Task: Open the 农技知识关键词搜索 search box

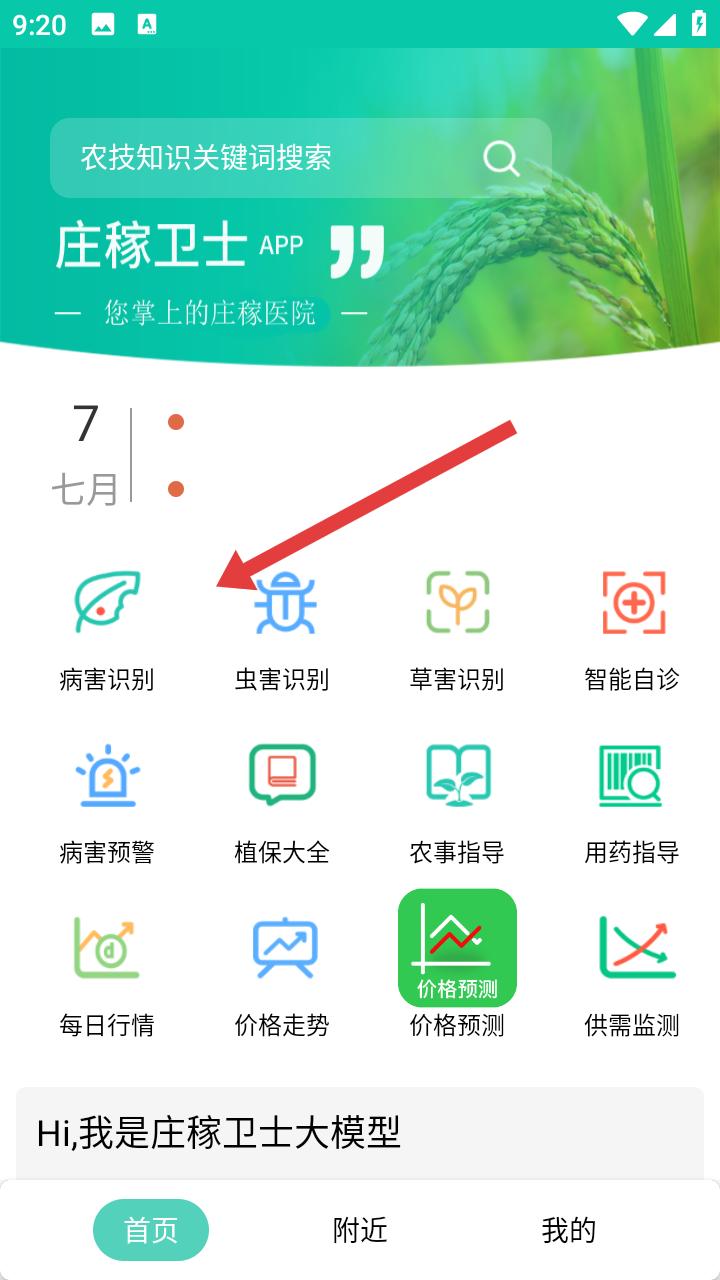Action: 300,157
